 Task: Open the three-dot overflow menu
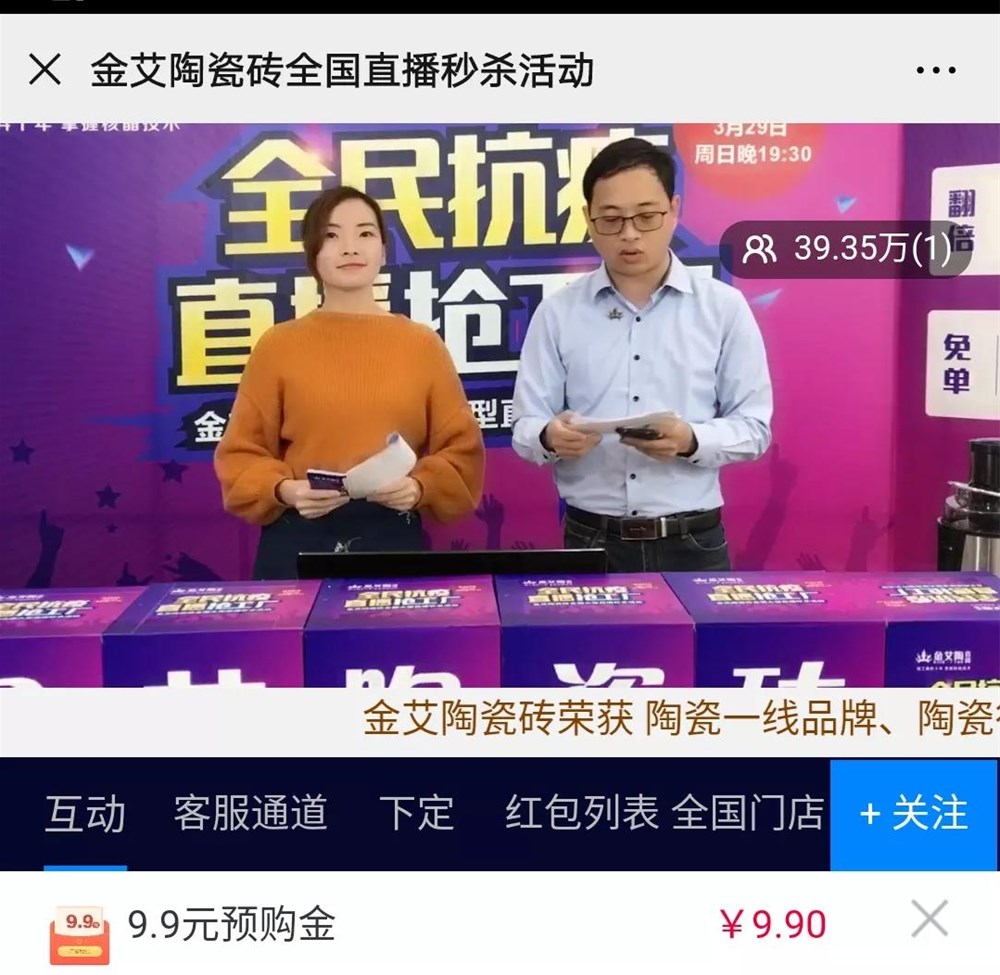(x=936, y=70)
